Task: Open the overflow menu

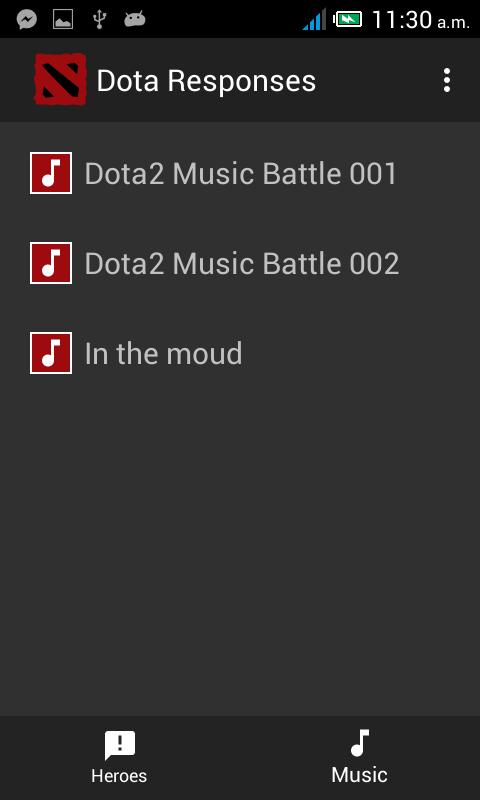Action: click(x=447, y=81)
